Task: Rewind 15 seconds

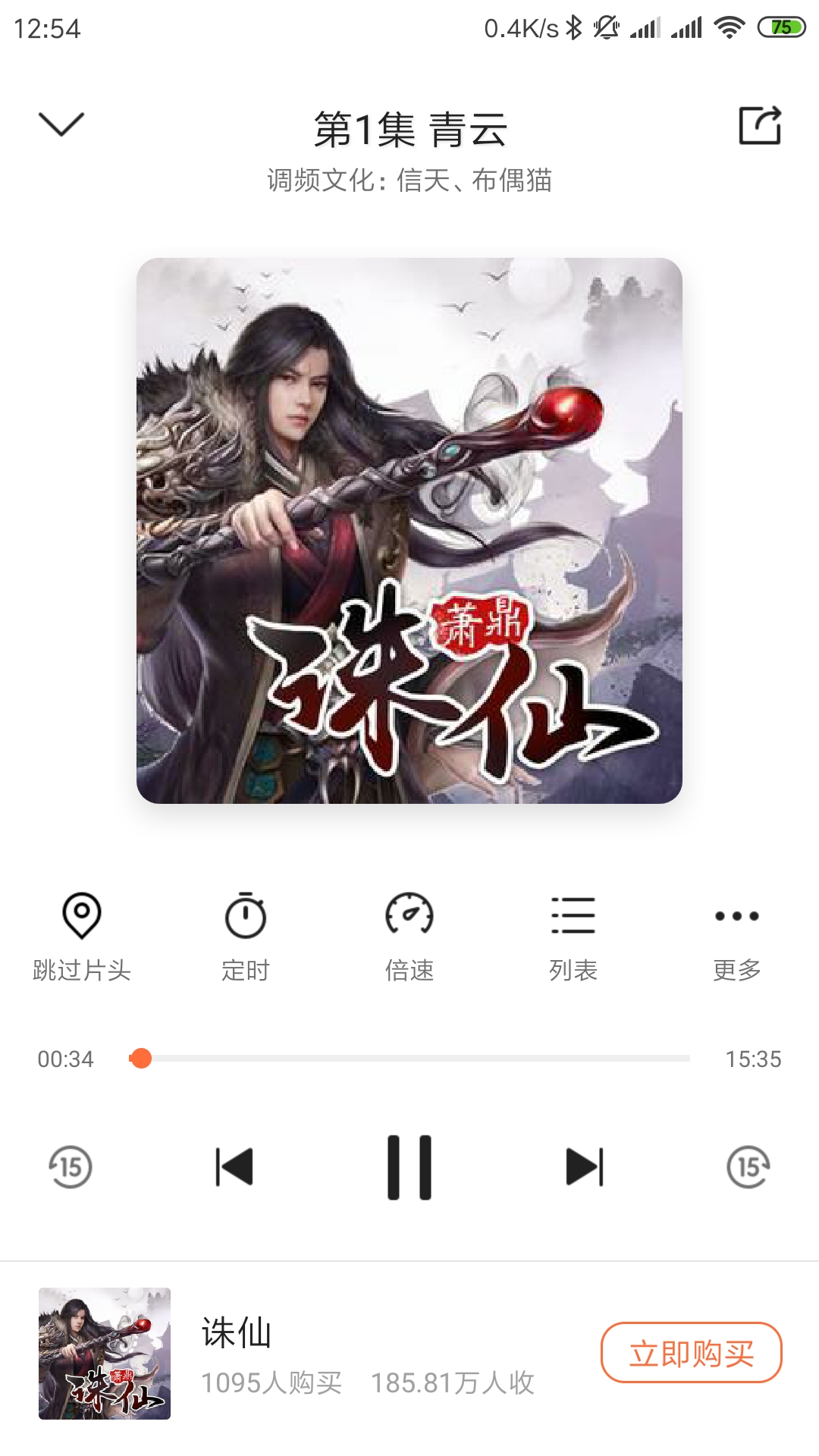Action: pos(71,1166)
